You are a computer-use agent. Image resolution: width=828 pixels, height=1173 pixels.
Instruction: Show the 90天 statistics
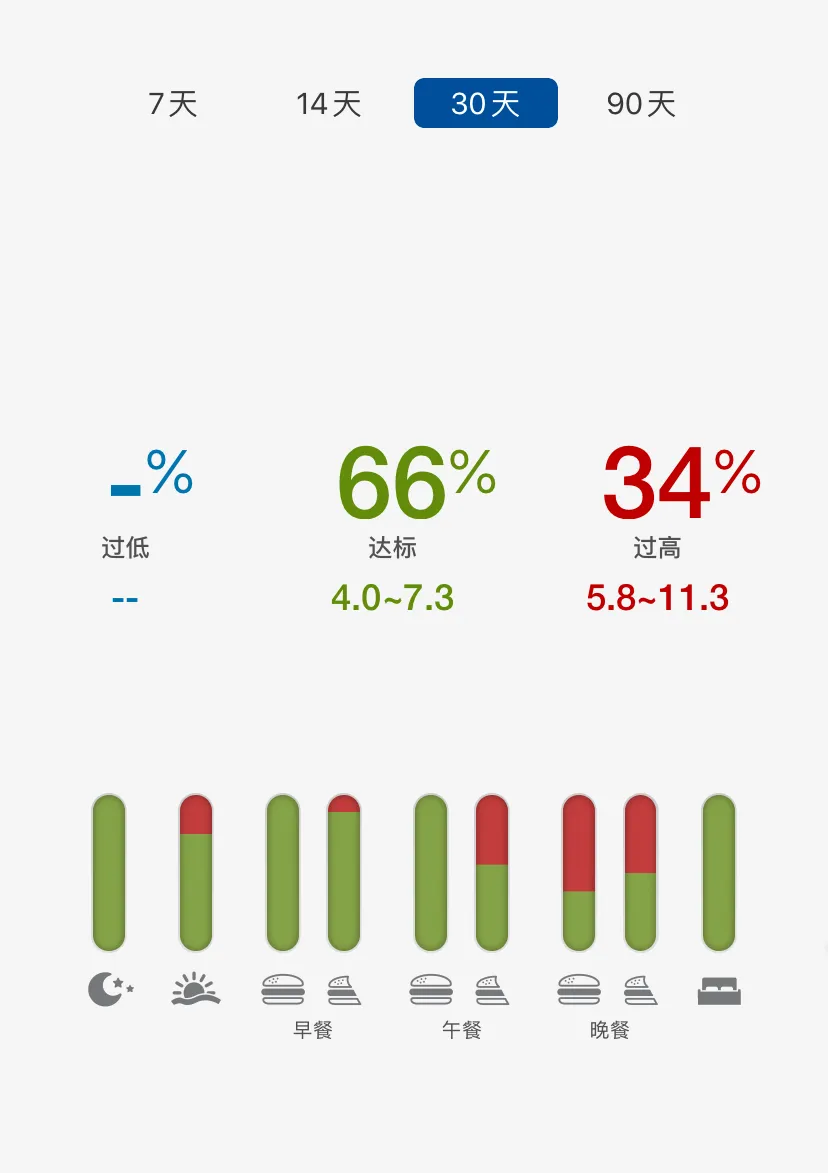click(x=641, y=103)
